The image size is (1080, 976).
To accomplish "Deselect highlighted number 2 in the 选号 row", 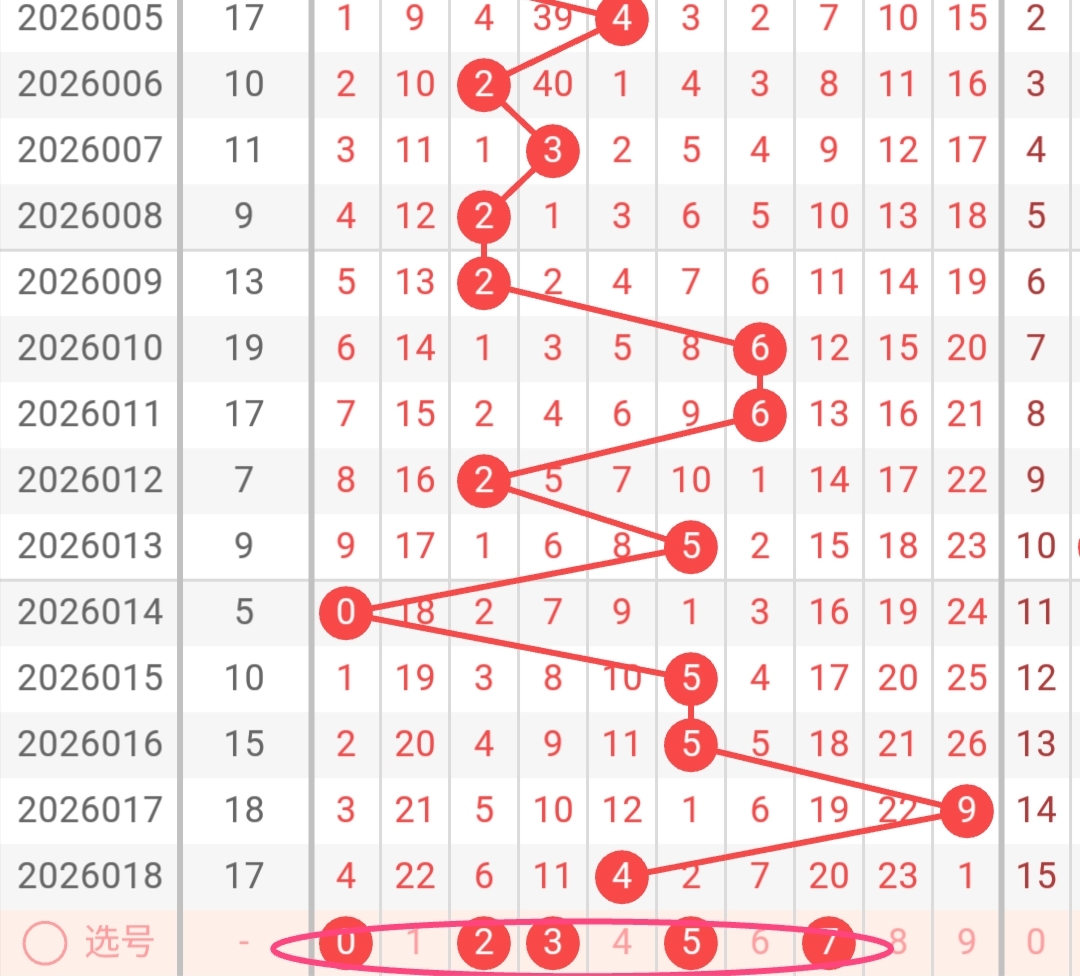I will [484, 942].
